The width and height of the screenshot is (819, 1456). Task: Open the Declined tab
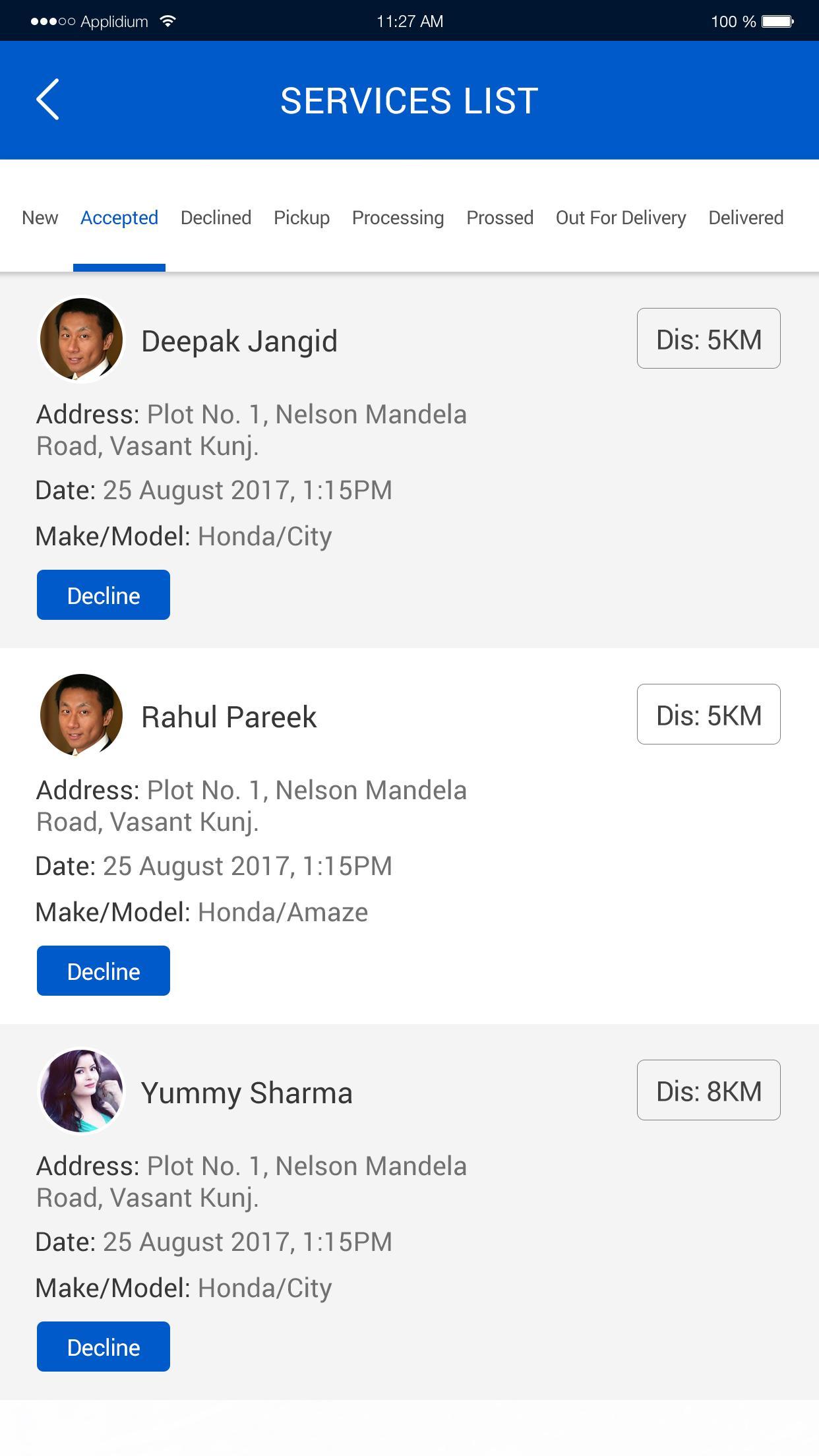point(216,218)
